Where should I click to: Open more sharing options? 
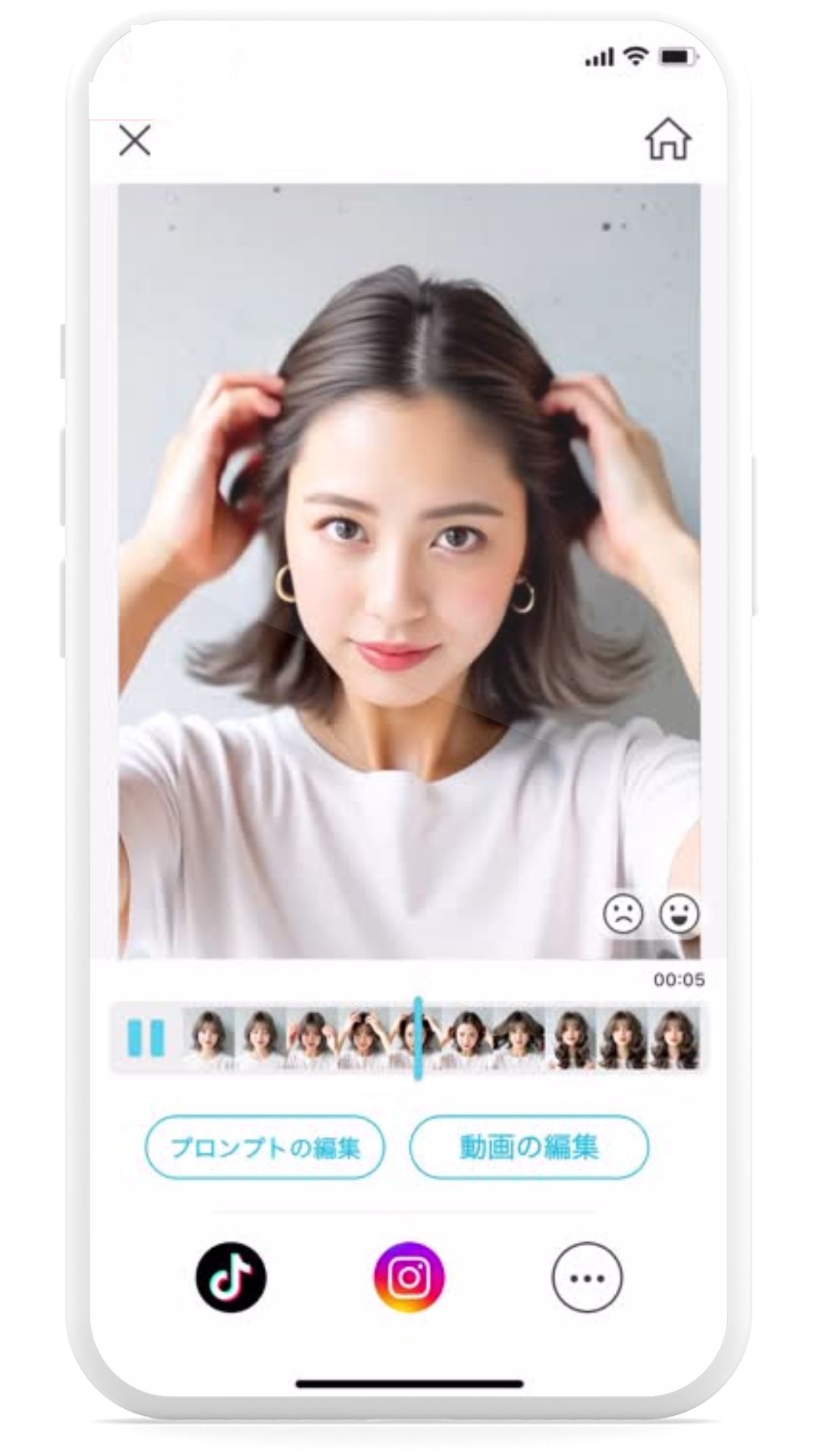(x=587, y=1278)
